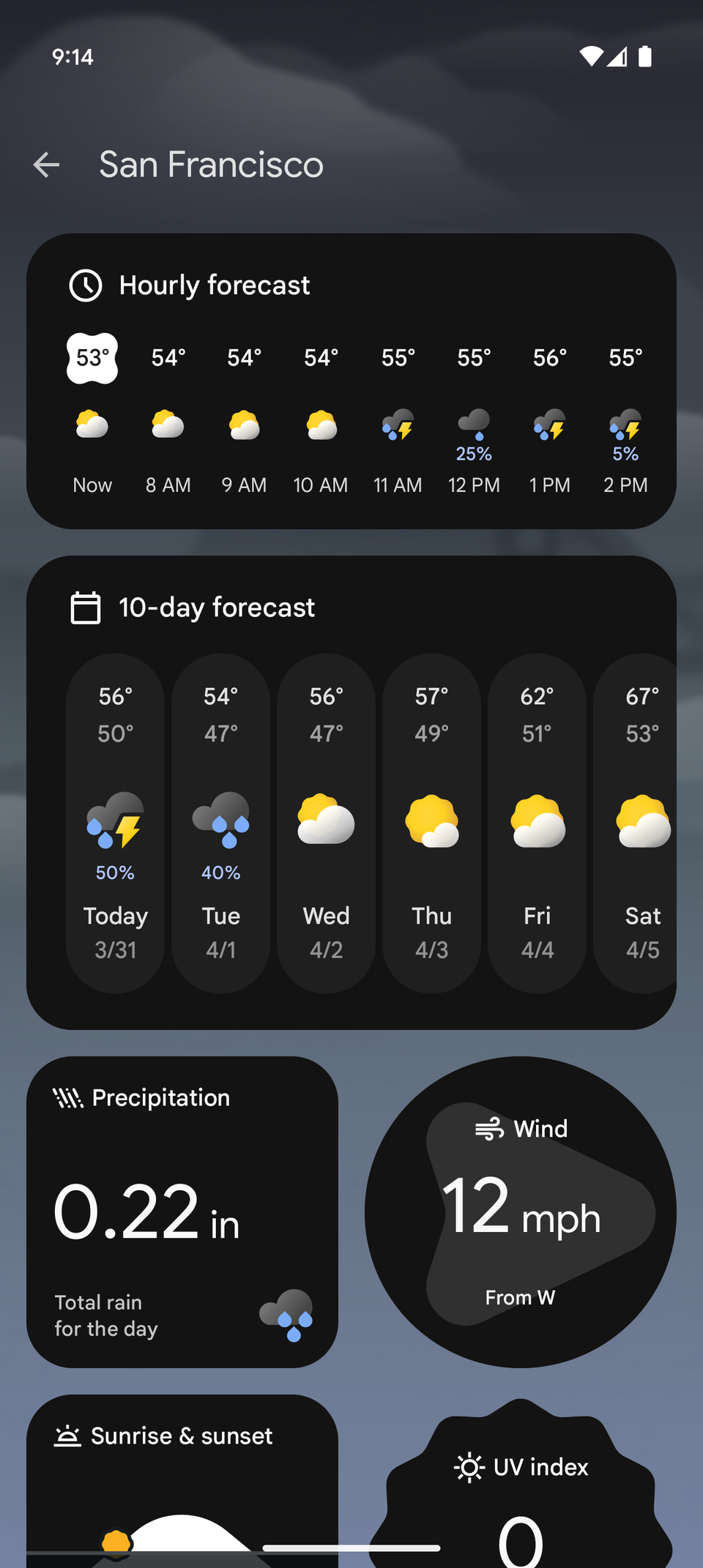
Task: Open the Wind card showing 12 mph
Action: tap(521, 1214)
